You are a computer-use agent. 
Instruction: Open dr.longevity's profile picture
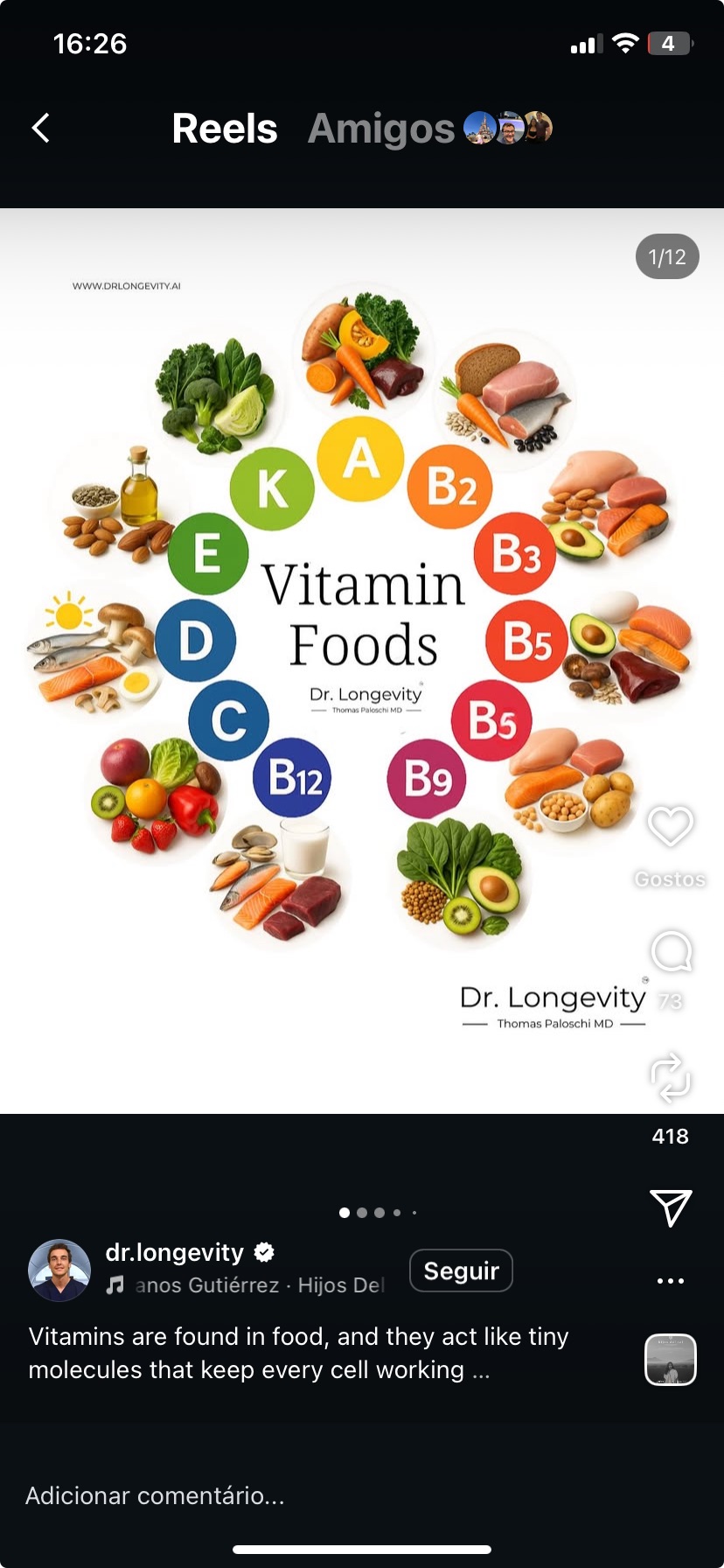coord(59,1270)
